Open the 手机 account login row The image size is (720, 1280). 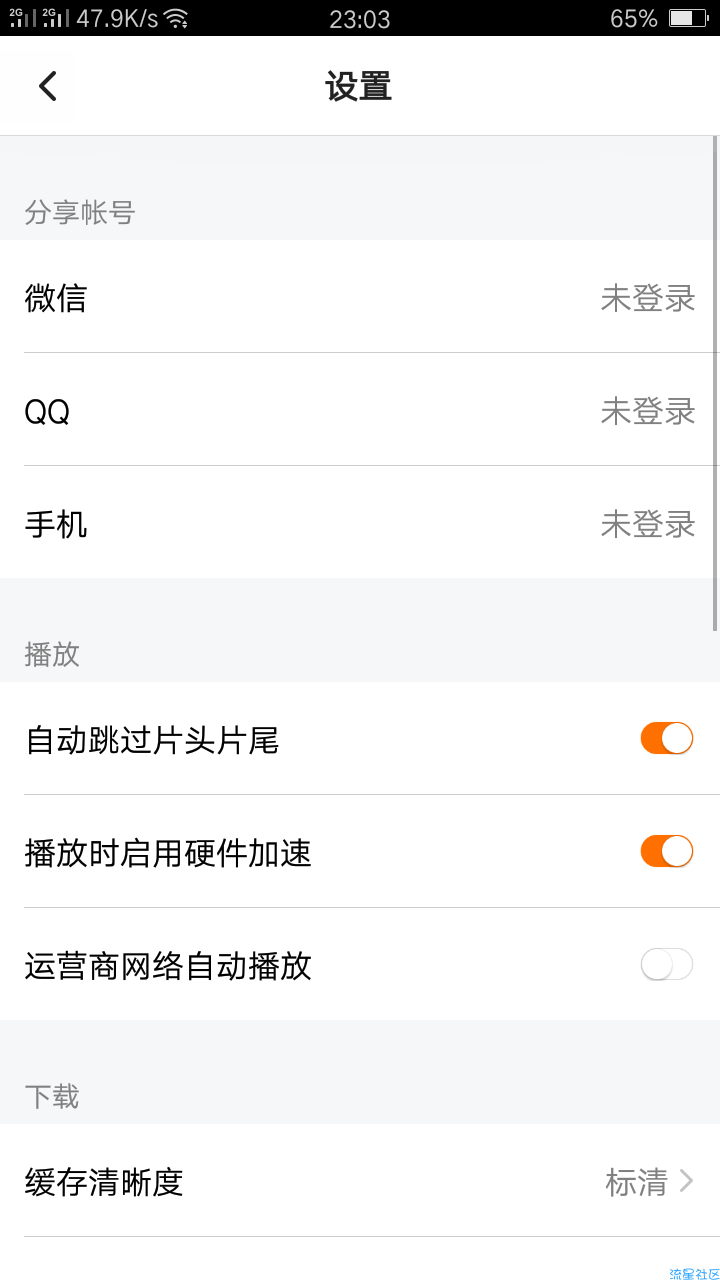[x=360, y=523]
